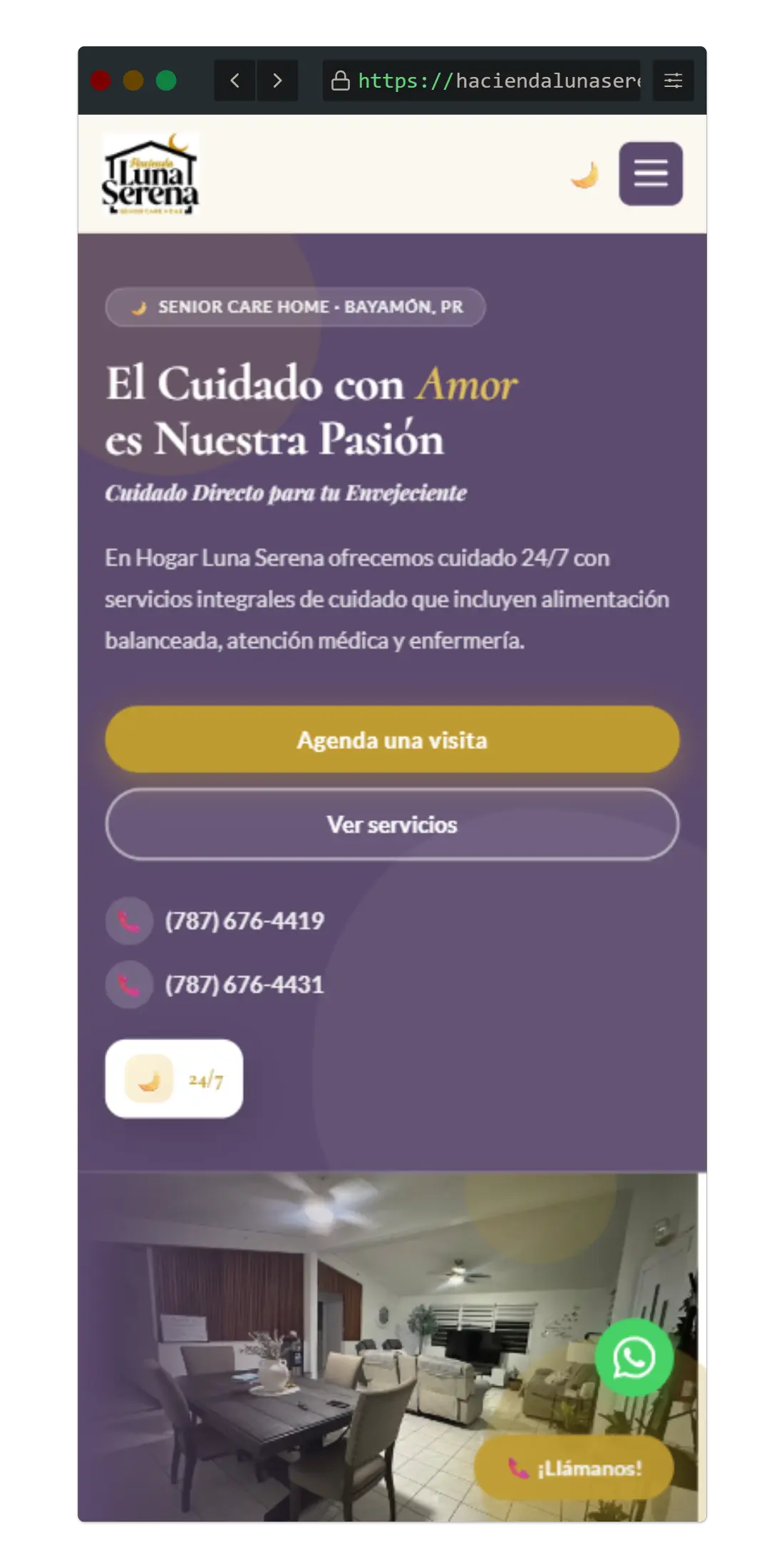The width and height of the screenshot is (784, 1568).
Task: Open Ver servicios
Action: 391,825
